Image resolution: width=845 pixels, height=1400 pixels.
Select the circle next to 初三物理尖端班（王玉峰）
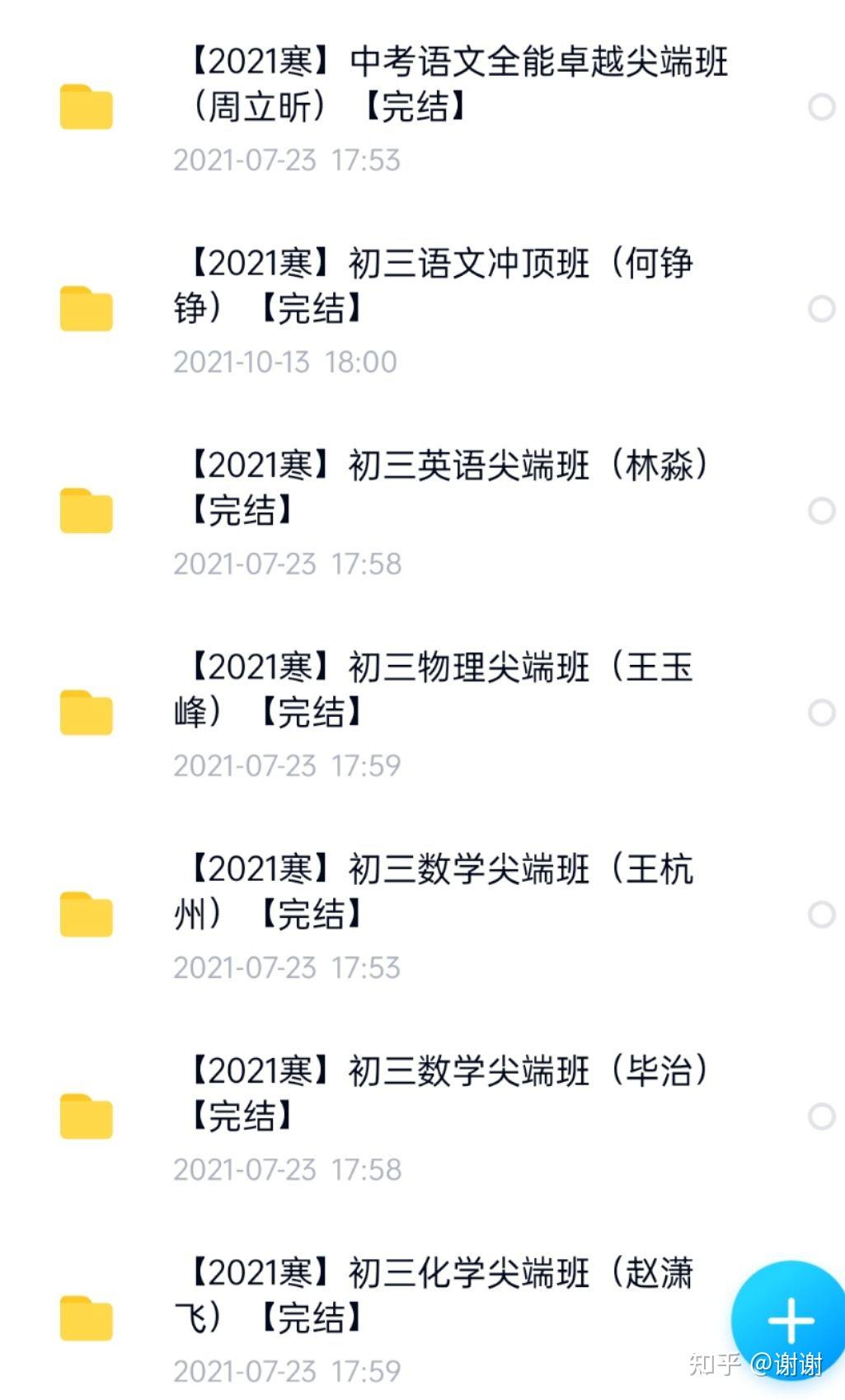pyautogui.click(x=820, y=710)
